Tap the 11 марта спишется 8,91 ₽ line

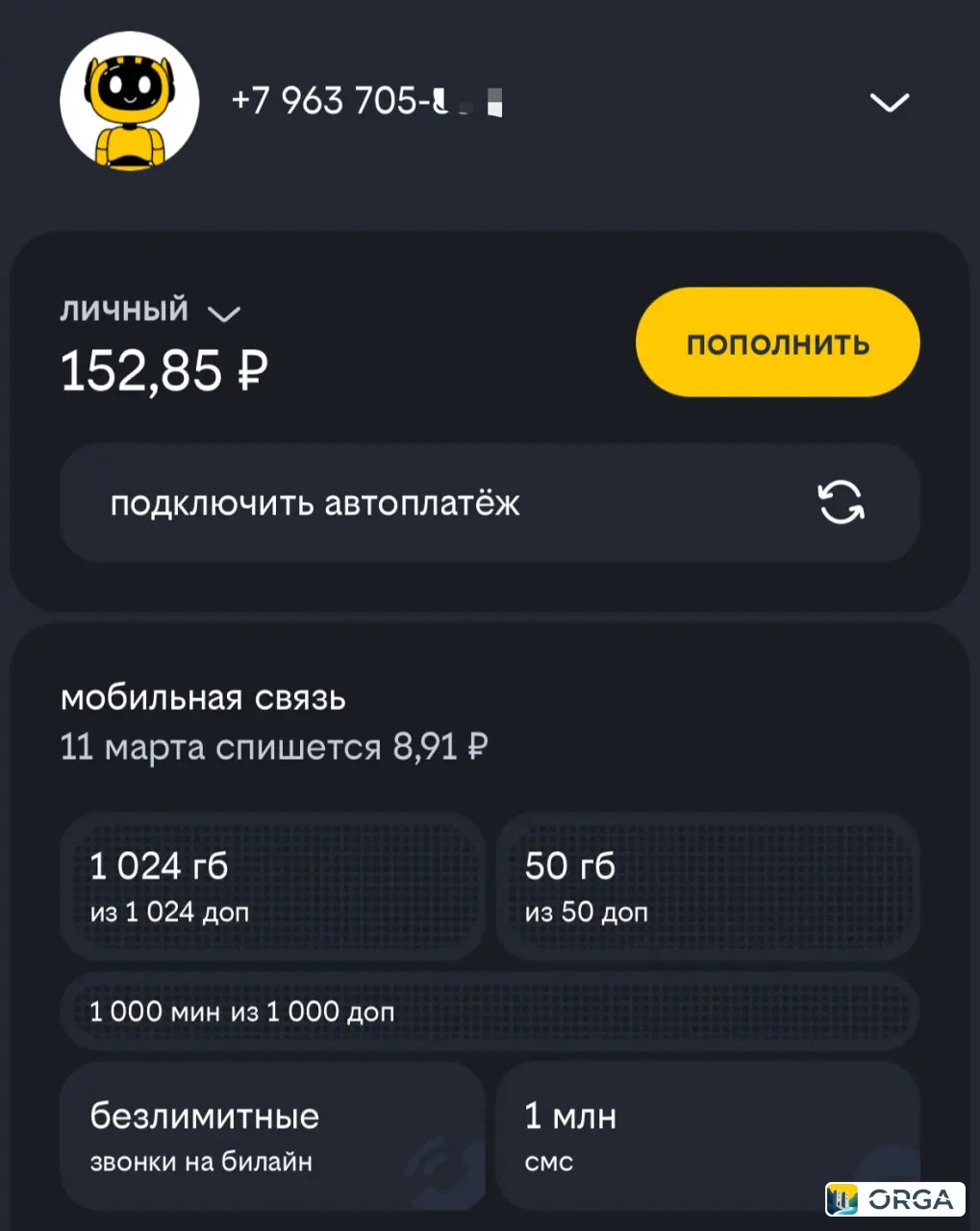point(275,747)
